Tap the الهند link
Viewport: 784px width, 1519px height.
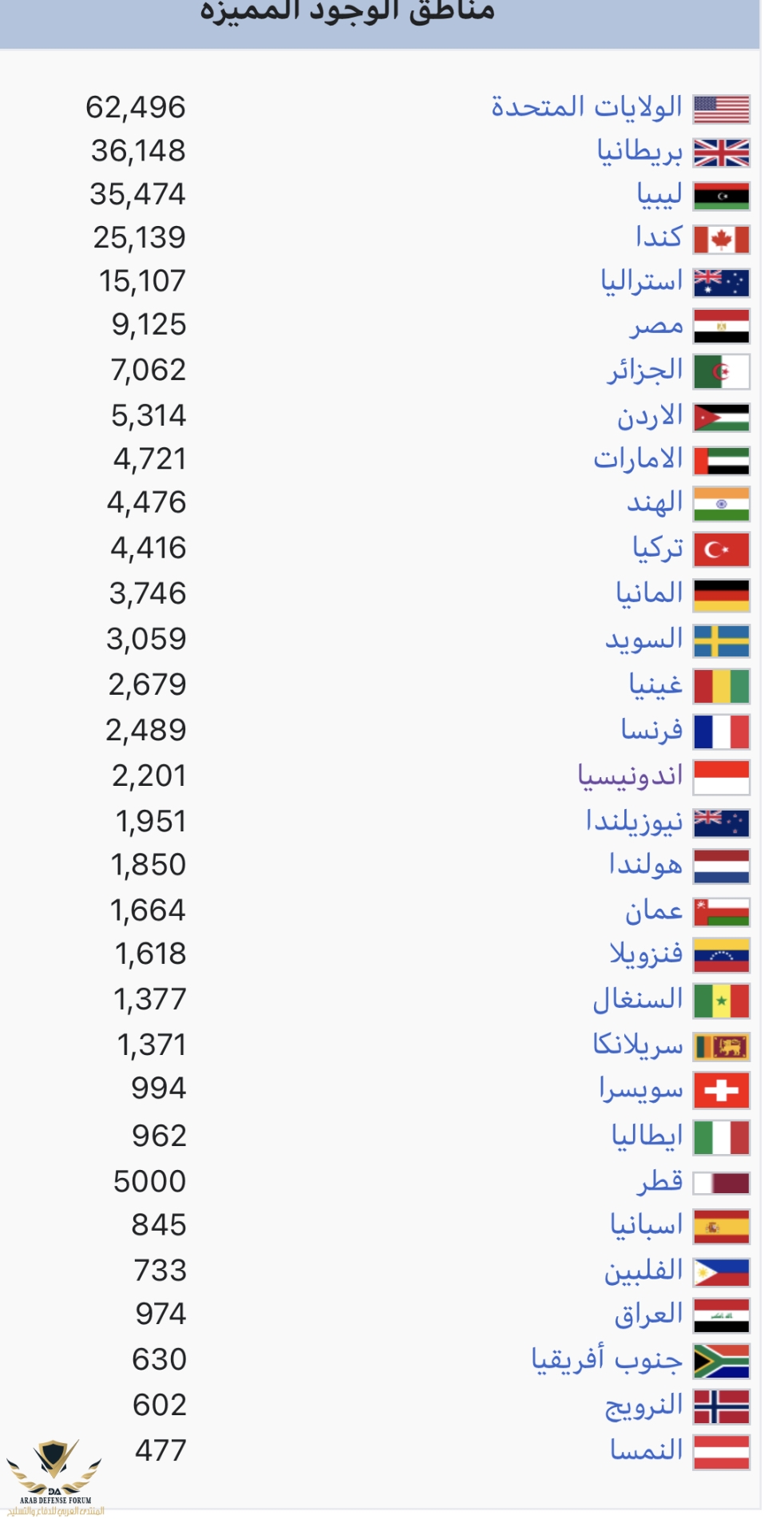pos(655,502)
